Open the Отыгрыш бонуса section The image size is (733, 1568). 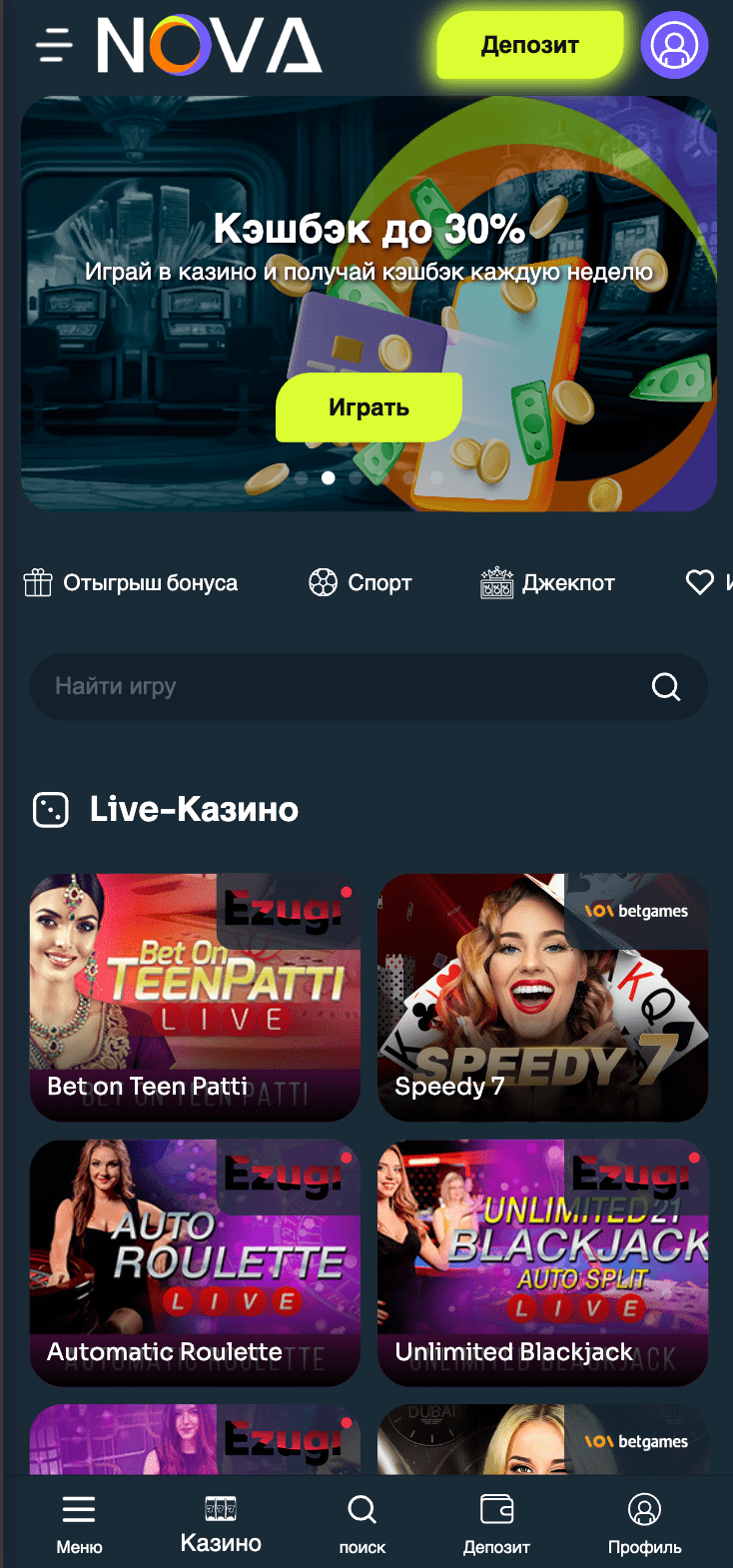(131, 582)
